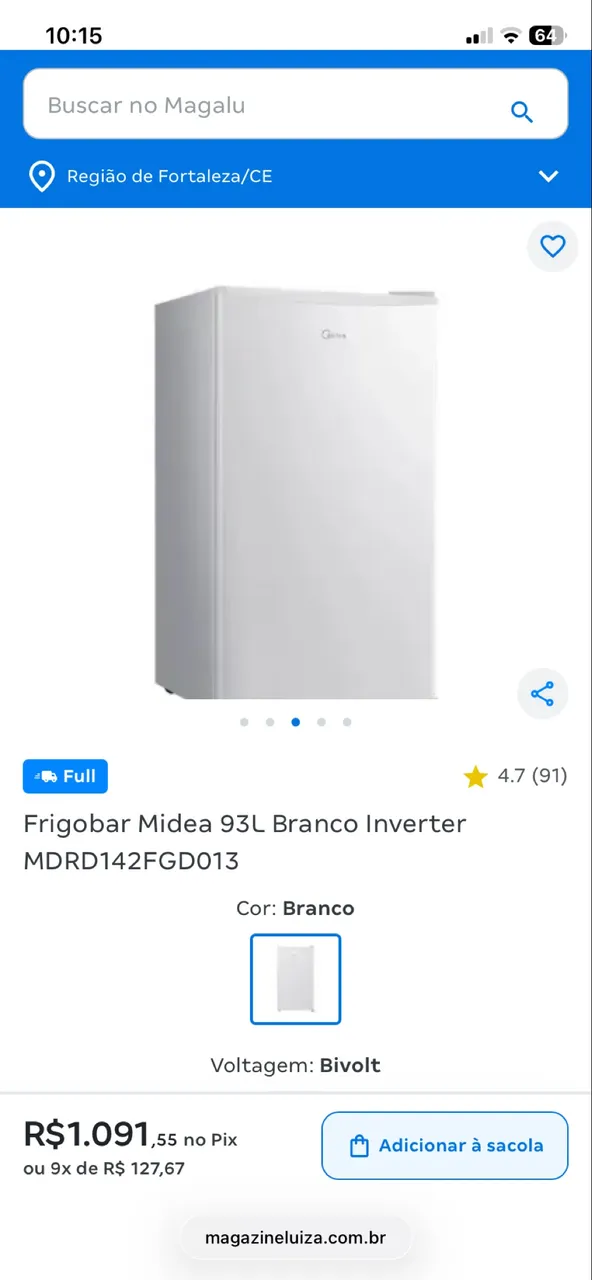Open the frigobar product image

point(296,492)
